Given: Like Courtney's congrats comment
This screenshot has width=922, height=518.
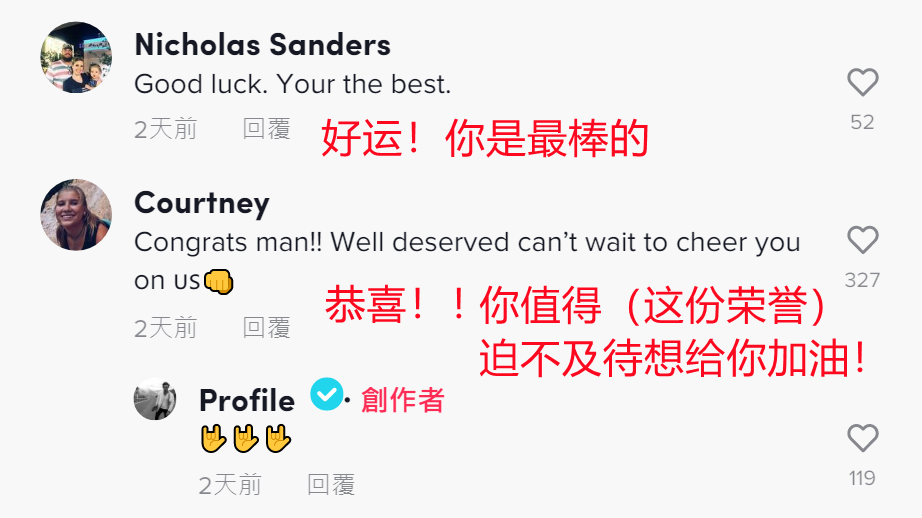Looking at the screenshot, I should click(x=862, y=240).
